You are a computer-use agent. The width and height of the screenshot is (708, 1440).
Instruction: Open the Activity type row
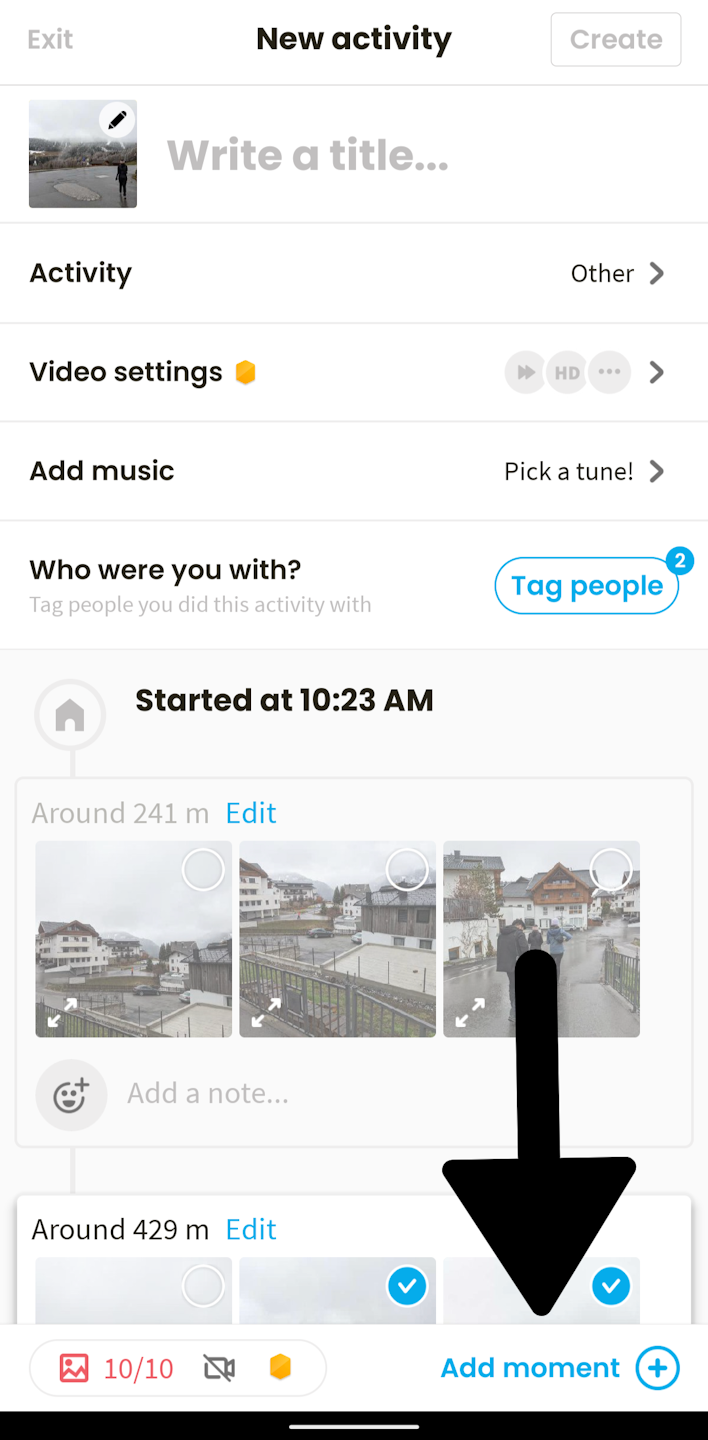pos(354,273)
